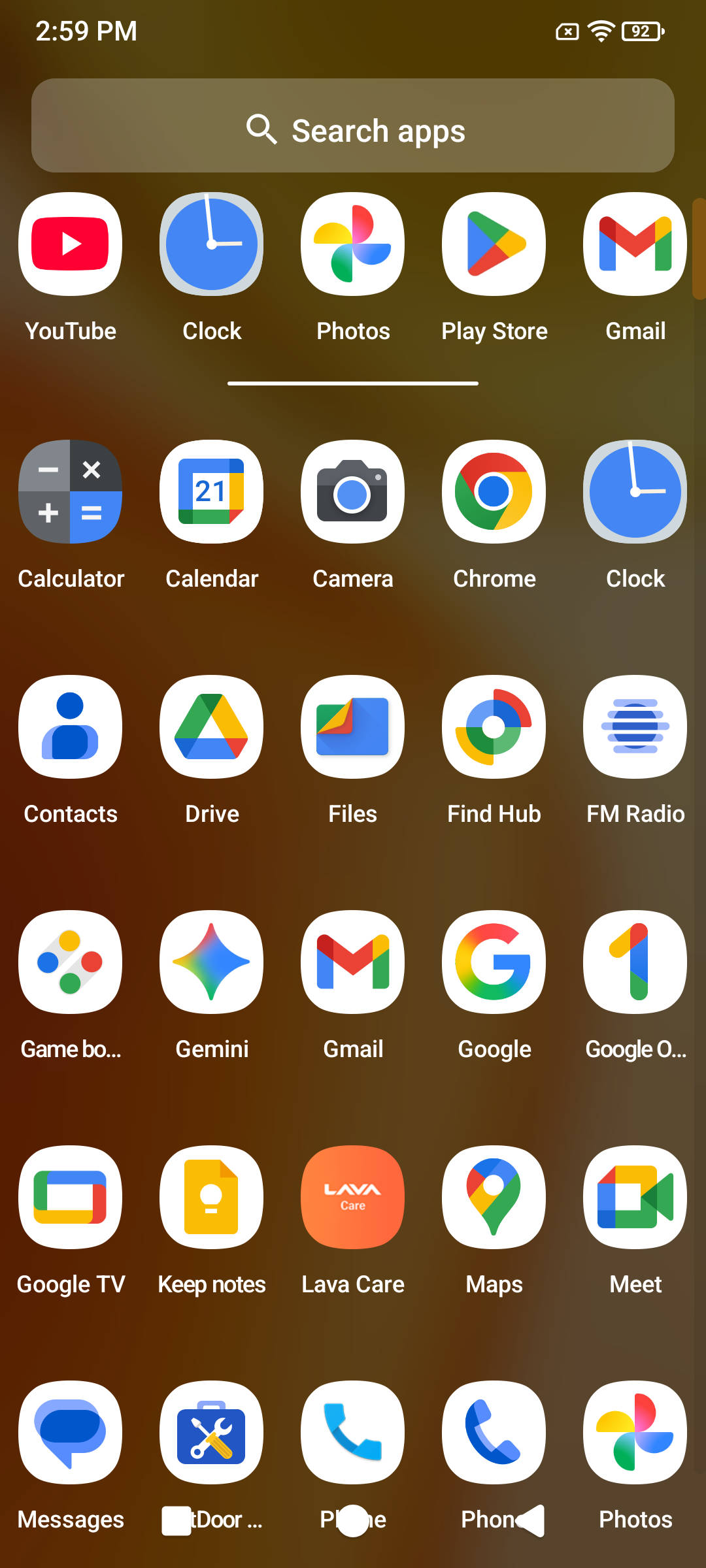Tap the Search apps field
The image size is (706, 1568).
[353, 125]
